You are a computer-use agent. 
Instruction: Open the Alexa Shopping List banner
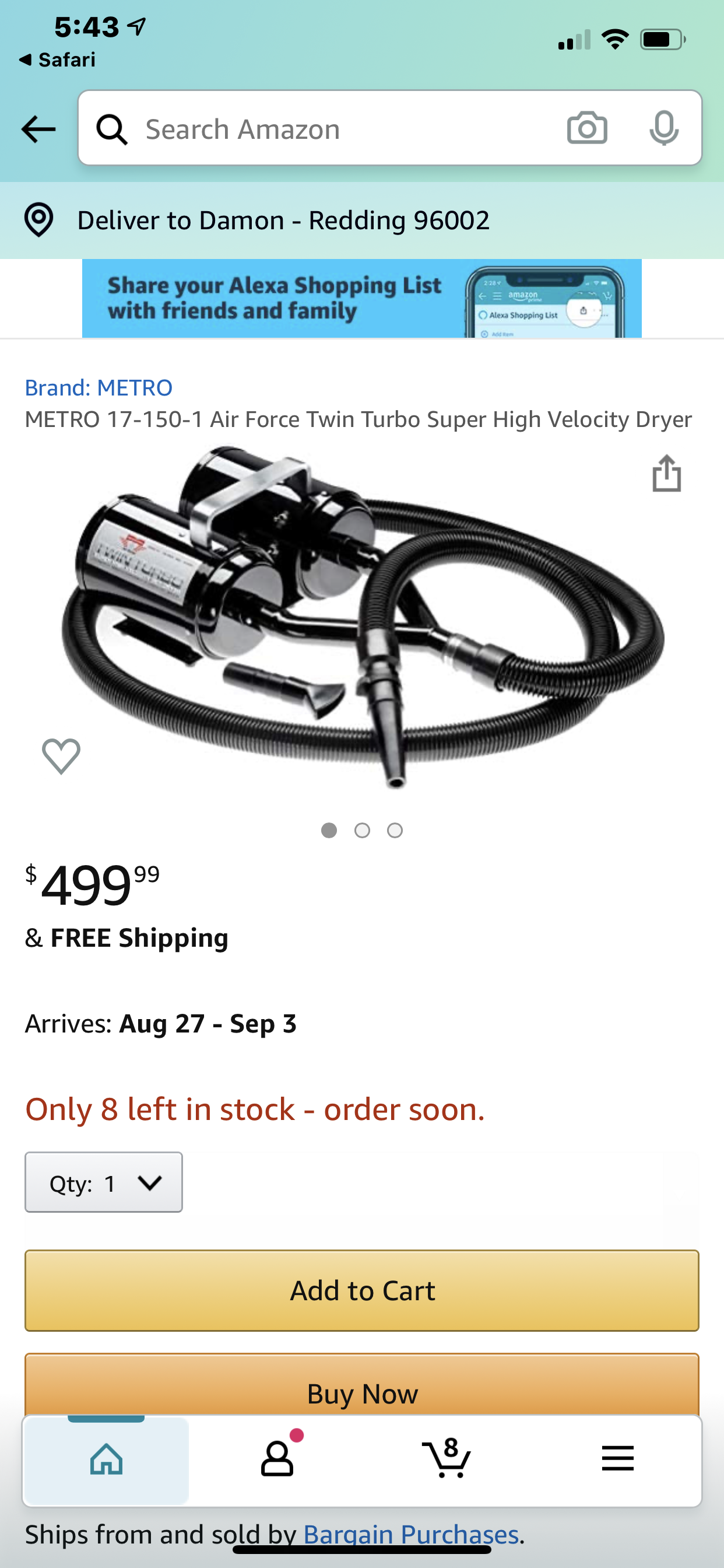(x=361, y=298)
